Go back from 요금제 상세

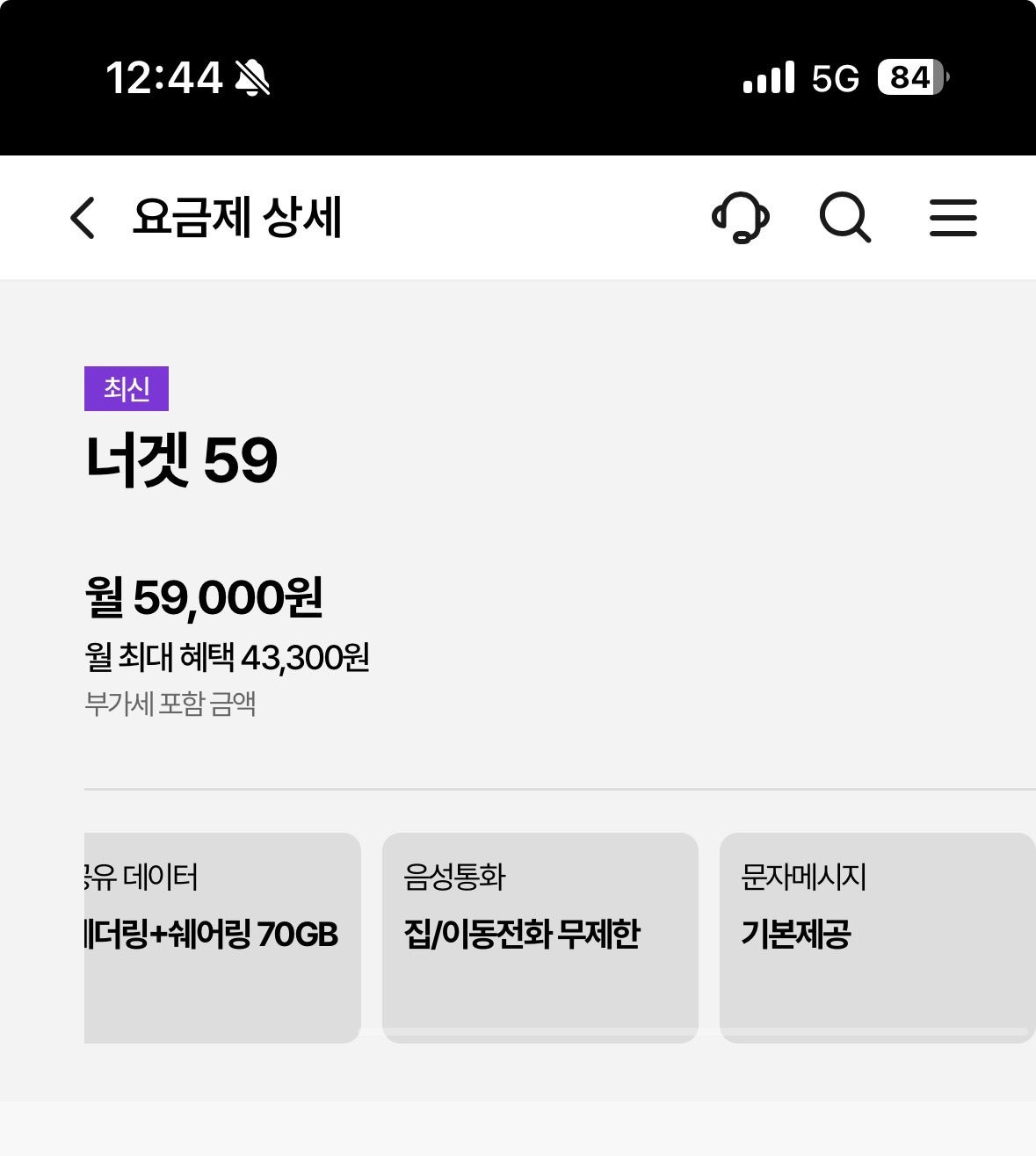click(83, 218)
